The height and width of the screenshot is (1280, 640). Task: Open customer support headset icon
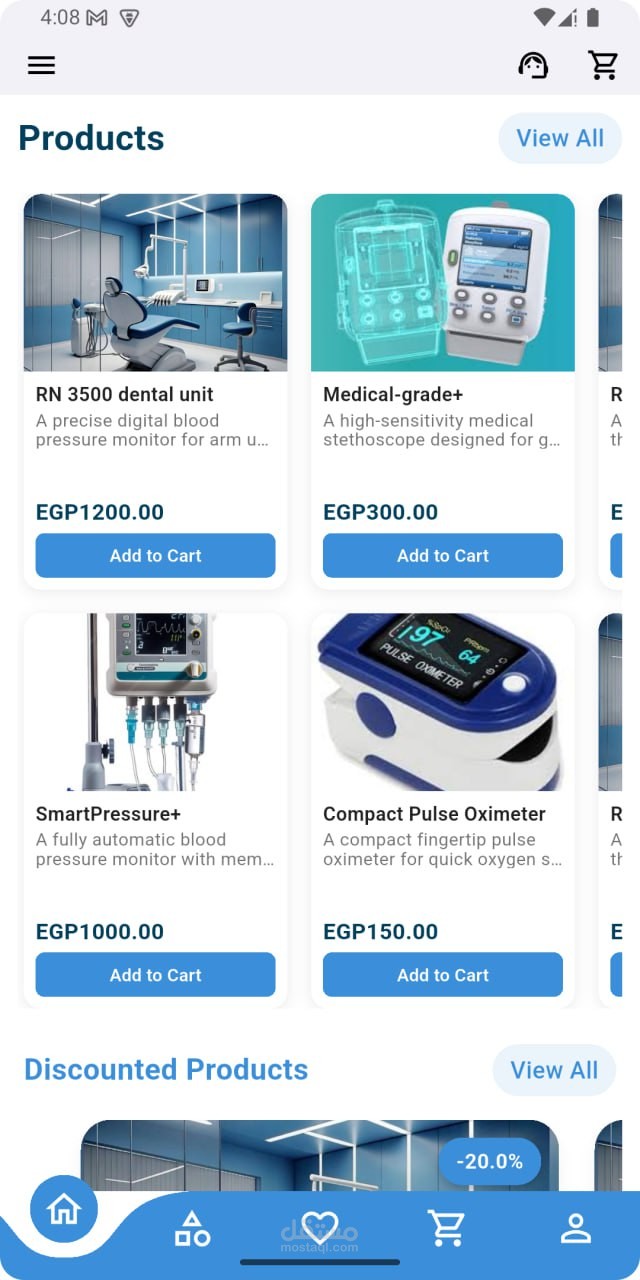[533, 66]
